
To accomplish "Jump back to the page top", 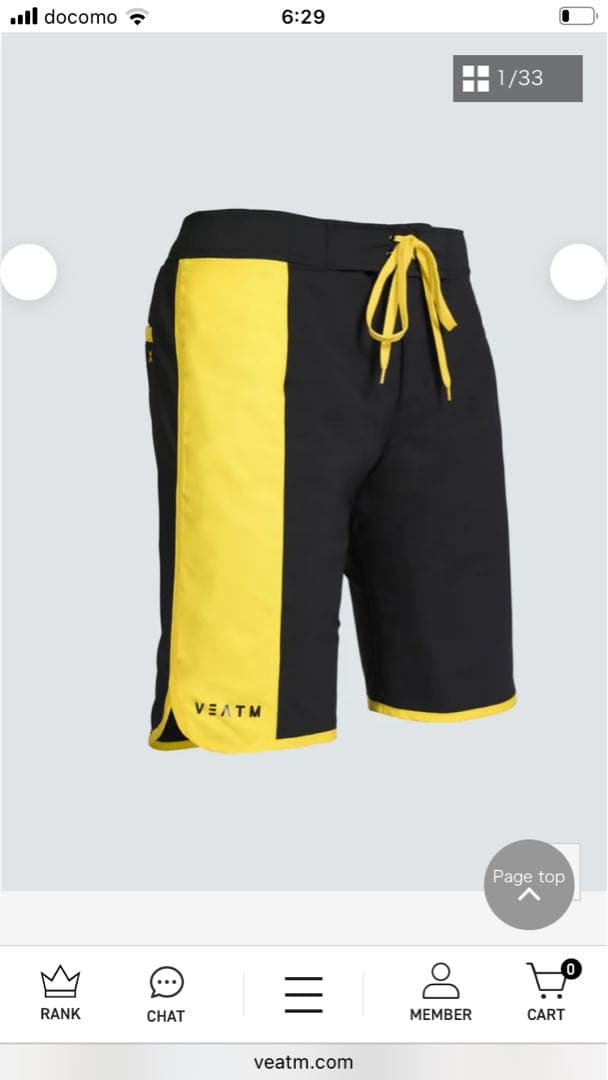I will pyautogui.click(x=529, y=885).
